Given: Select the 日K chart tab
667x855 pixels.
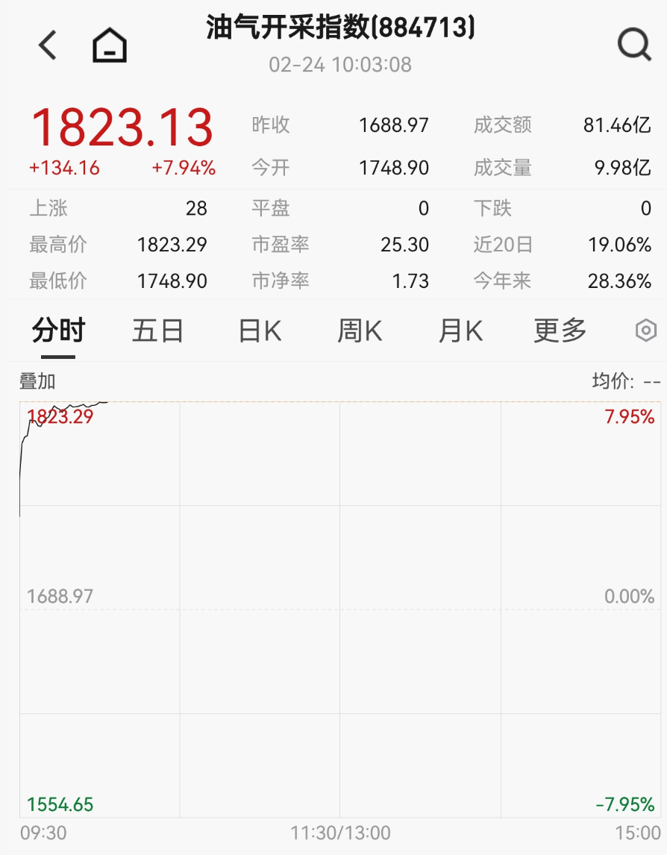Looking at the screenshot, I should pyautogui.click(x=259, y=330).
